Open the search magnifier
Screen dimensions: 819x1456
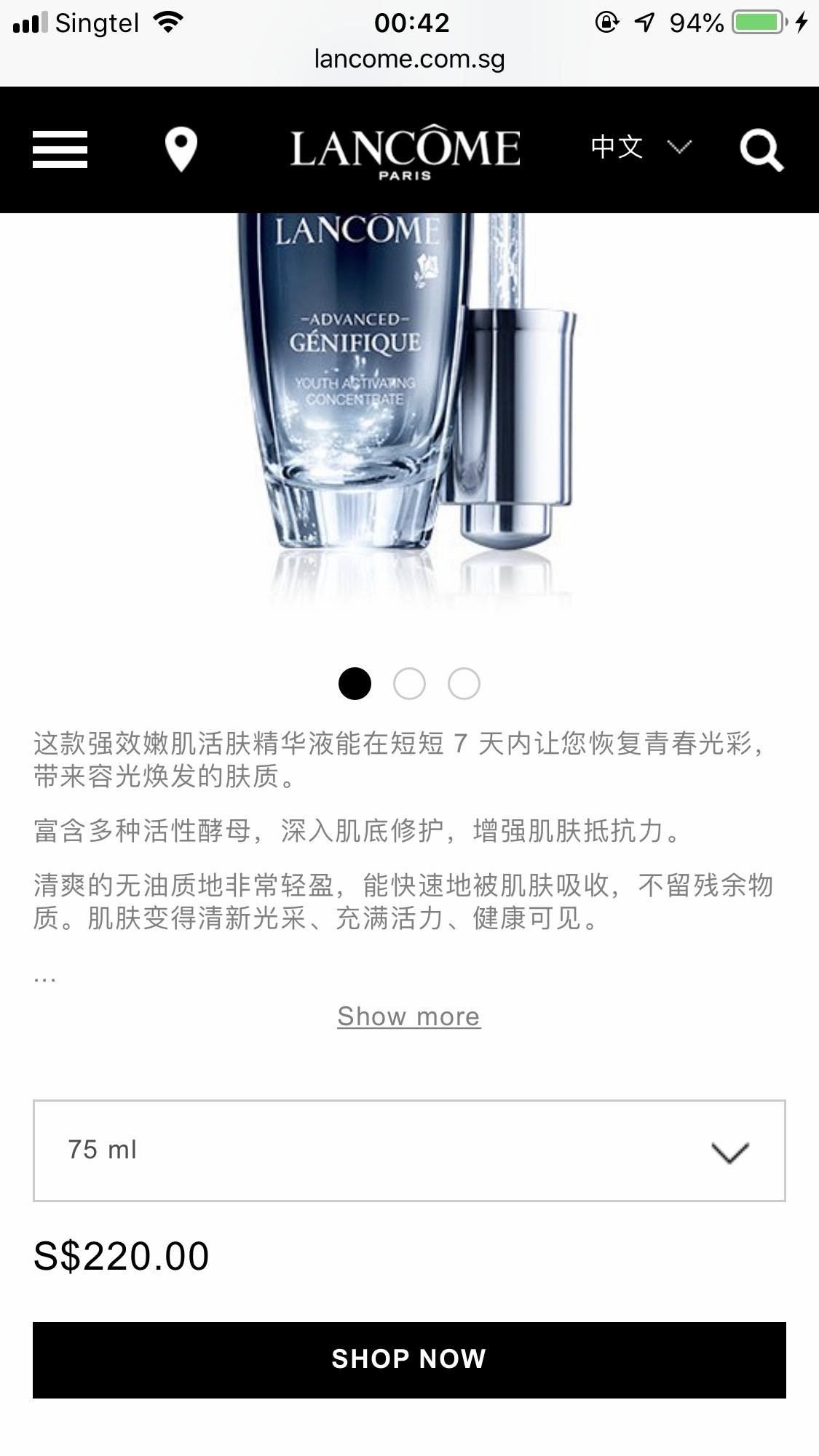pos(761,150)
